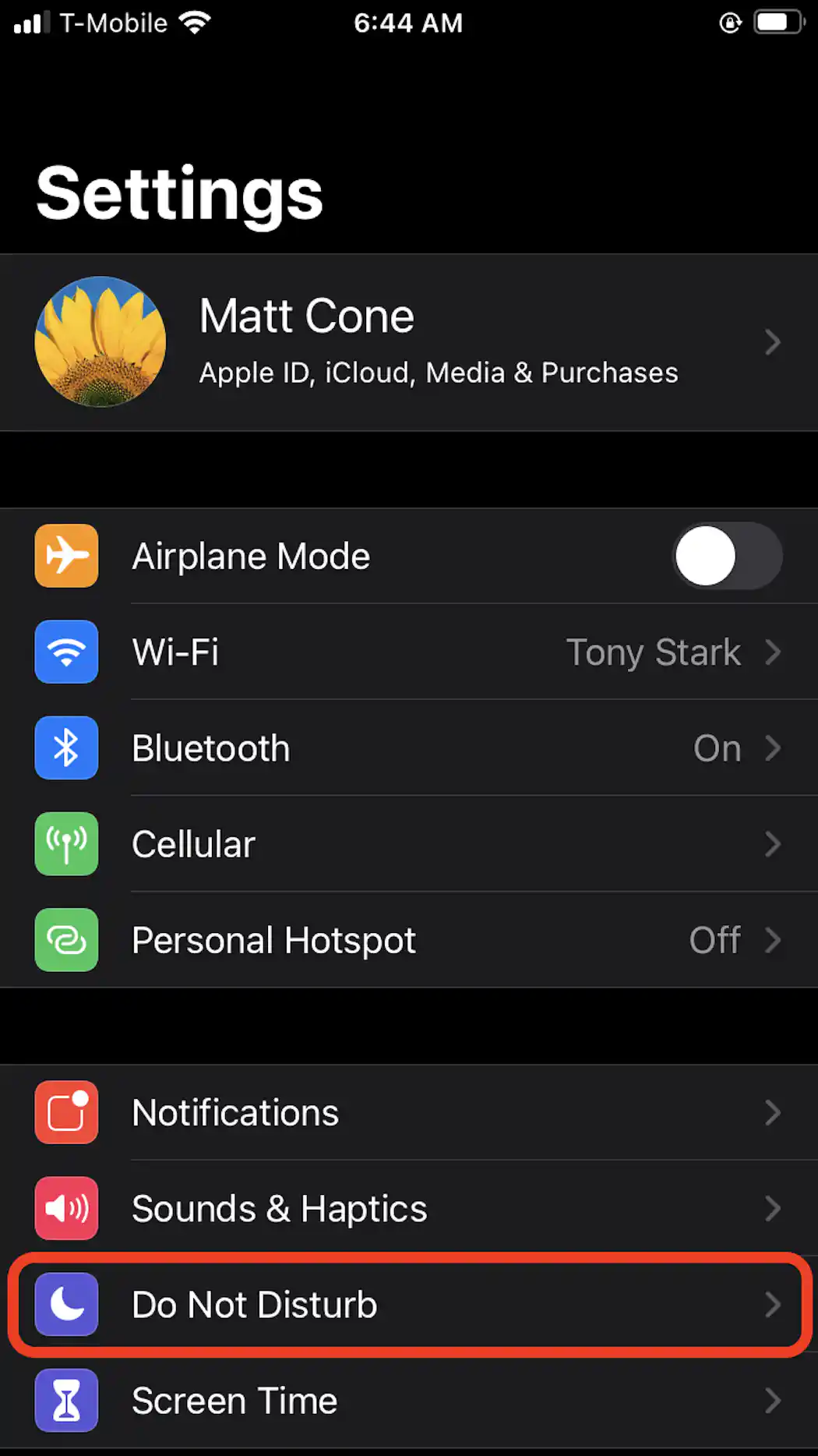Open Screen Time settings

click(x=409, y=1401)
